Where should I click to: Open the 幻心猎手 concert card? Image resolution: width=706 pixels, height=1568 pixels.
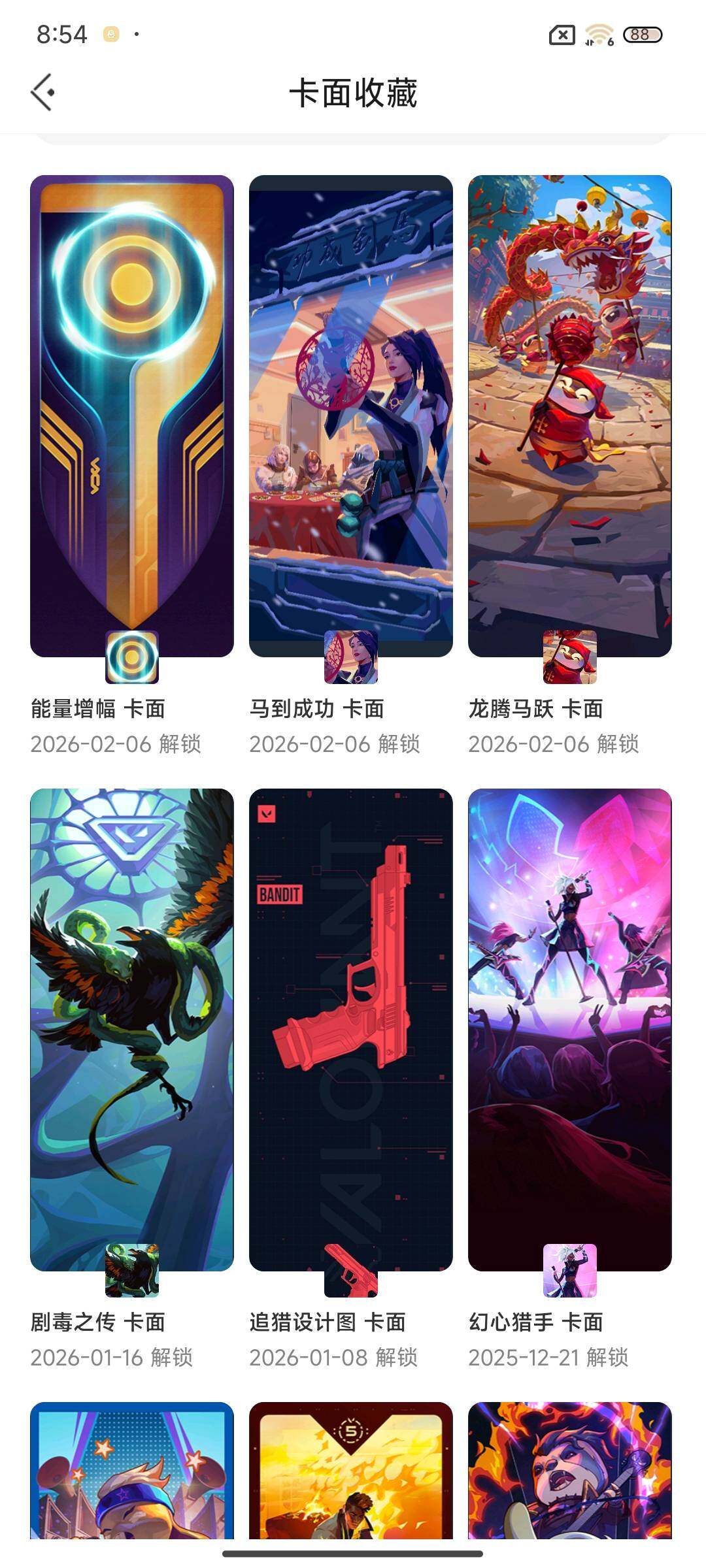(569, 1019)
